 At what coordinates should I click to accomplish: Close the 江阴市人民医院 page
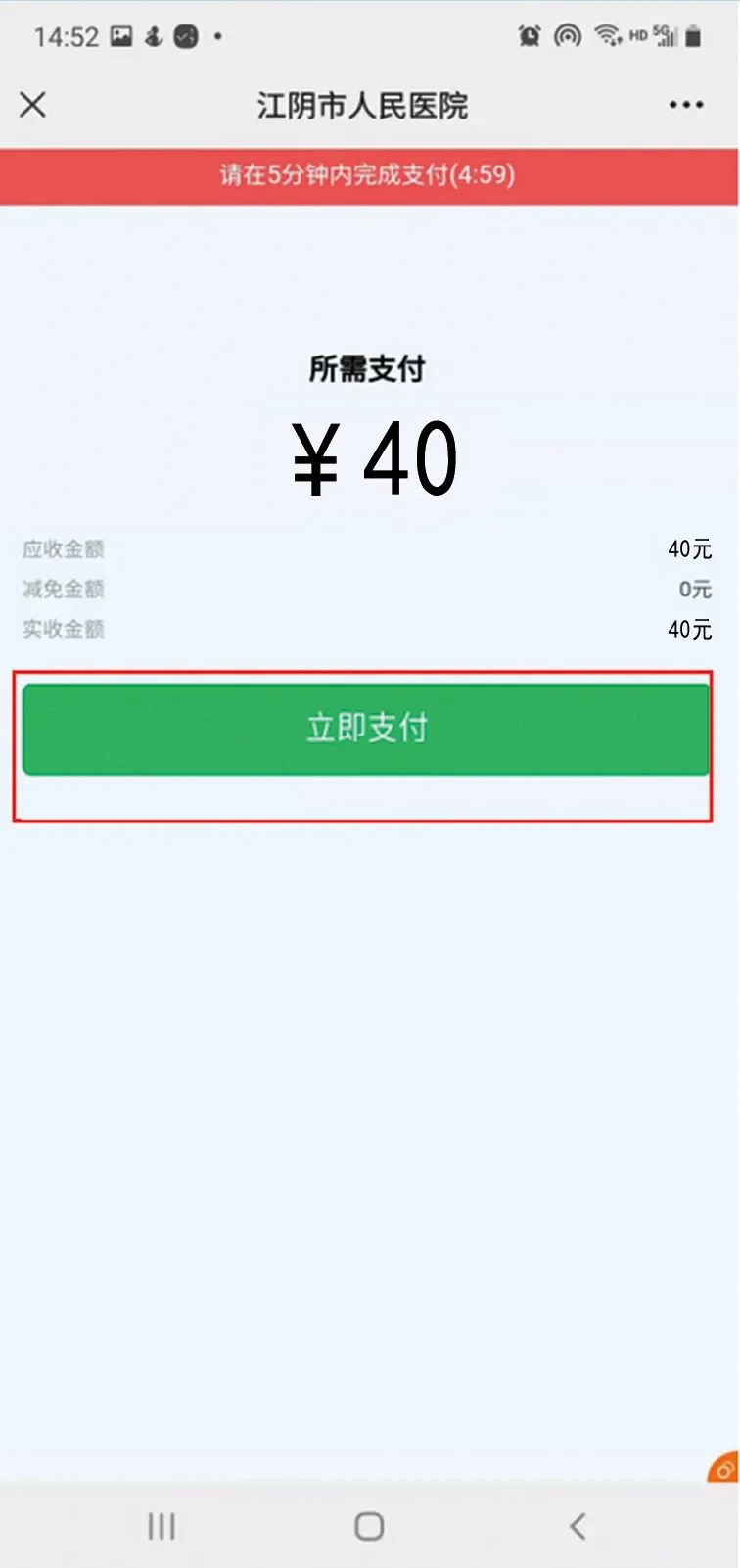[x=33, y=105]
